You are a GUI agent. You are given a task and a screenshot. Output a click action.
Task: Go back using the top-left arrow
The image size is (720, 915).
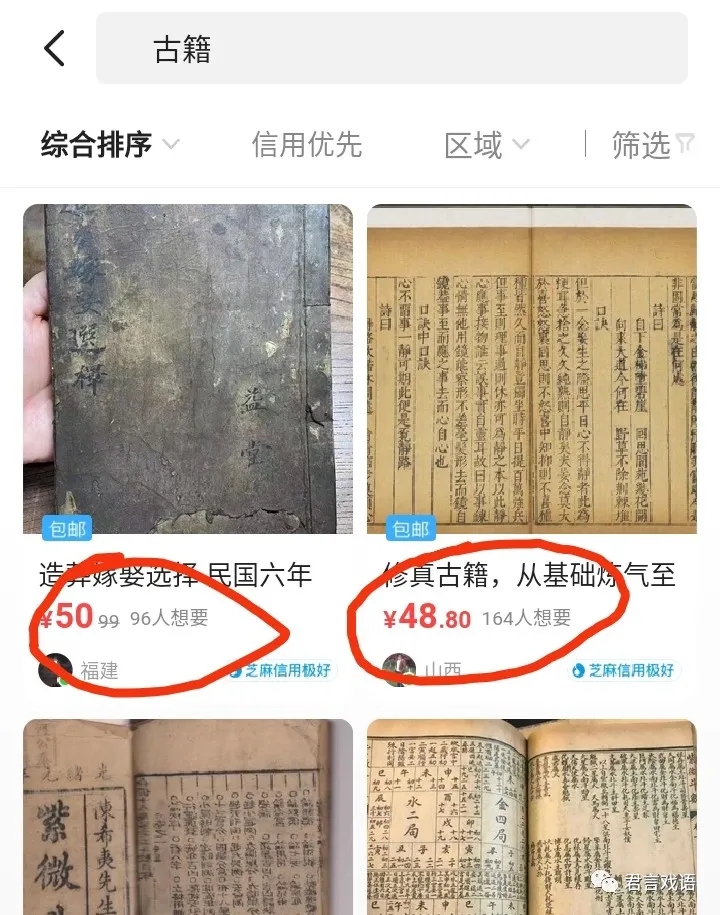pyautogui.click(x=55, y=48)
